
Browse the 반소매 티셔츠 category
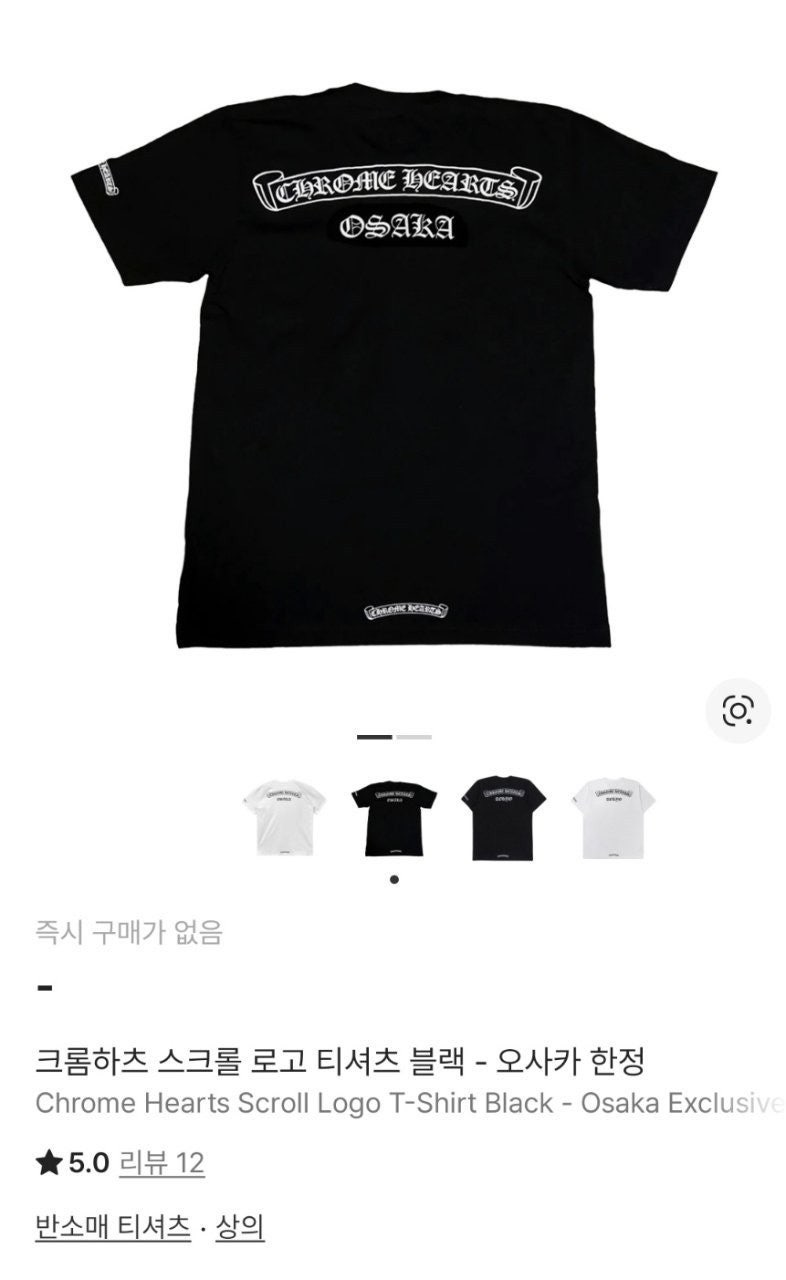[x=112, y=1226]
